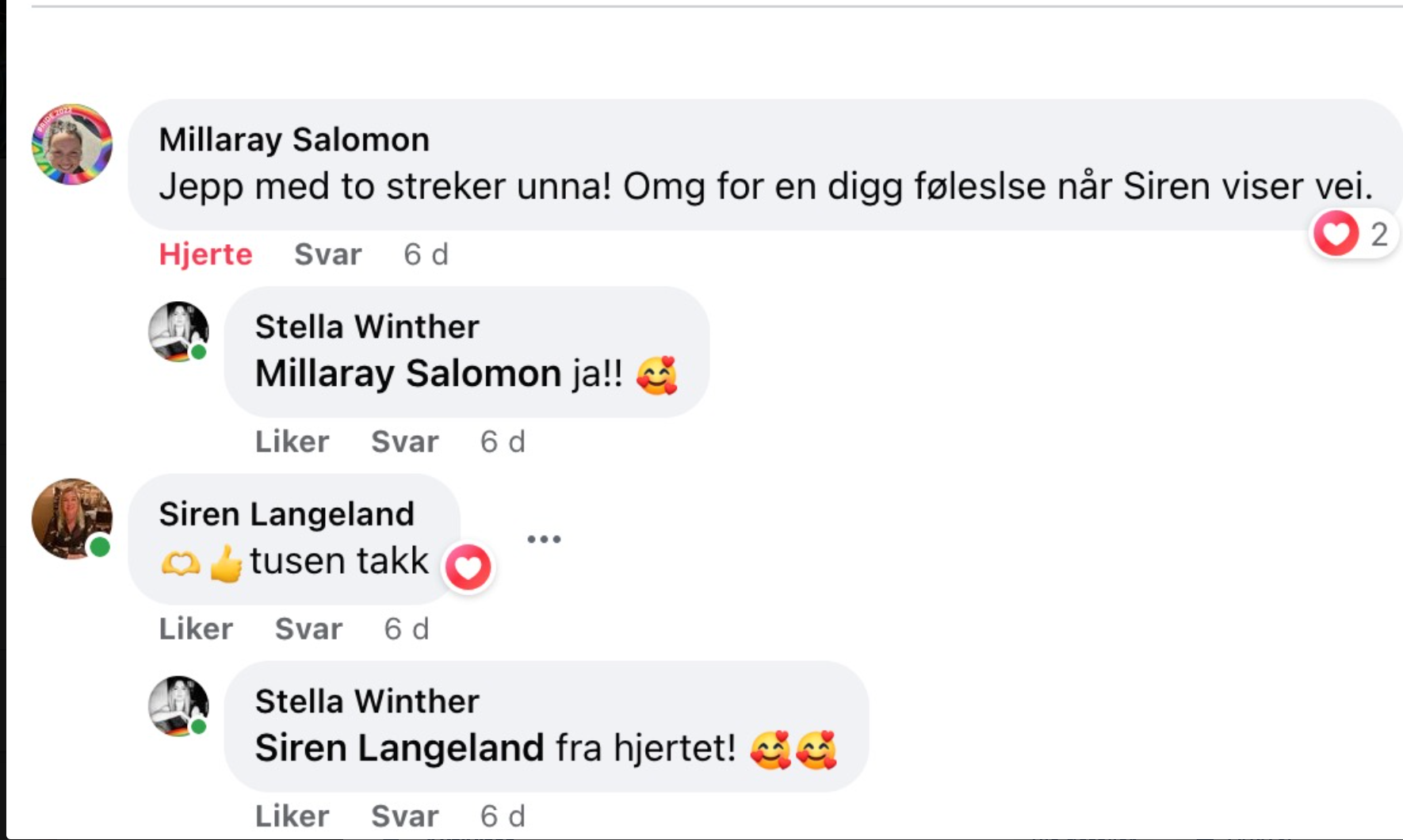1403x840 pixels.
Task: Reply to Siren Langeland's comment via Svar
Action: click(308, 629)
